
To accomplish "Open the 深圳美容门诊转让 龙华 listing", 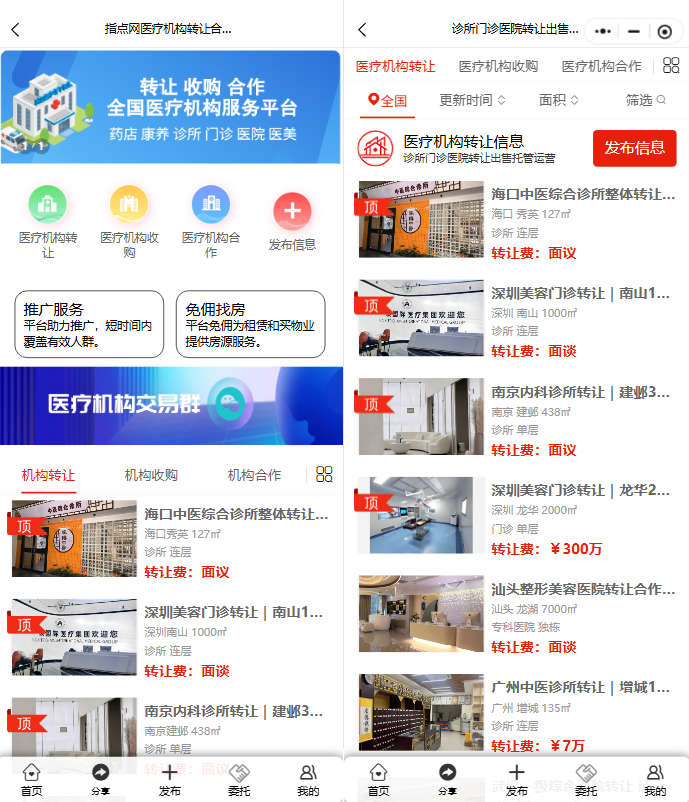I will [517, 516].
